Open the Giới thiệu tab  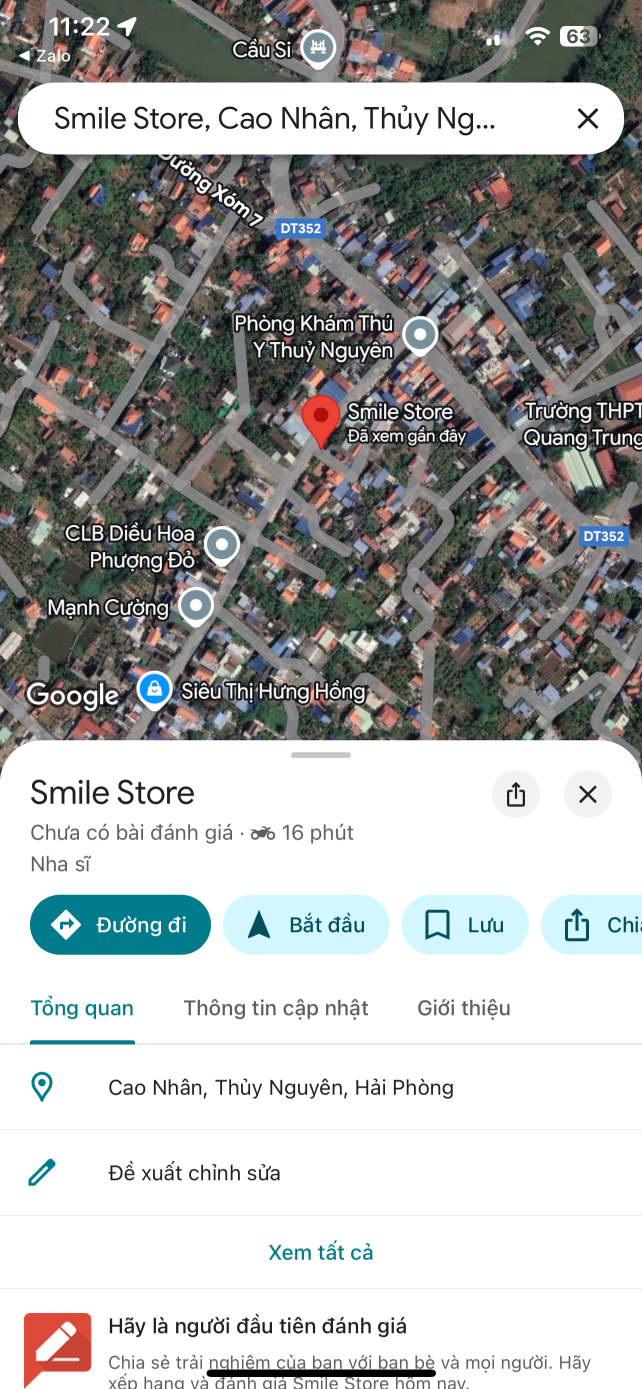point(464,1008)
